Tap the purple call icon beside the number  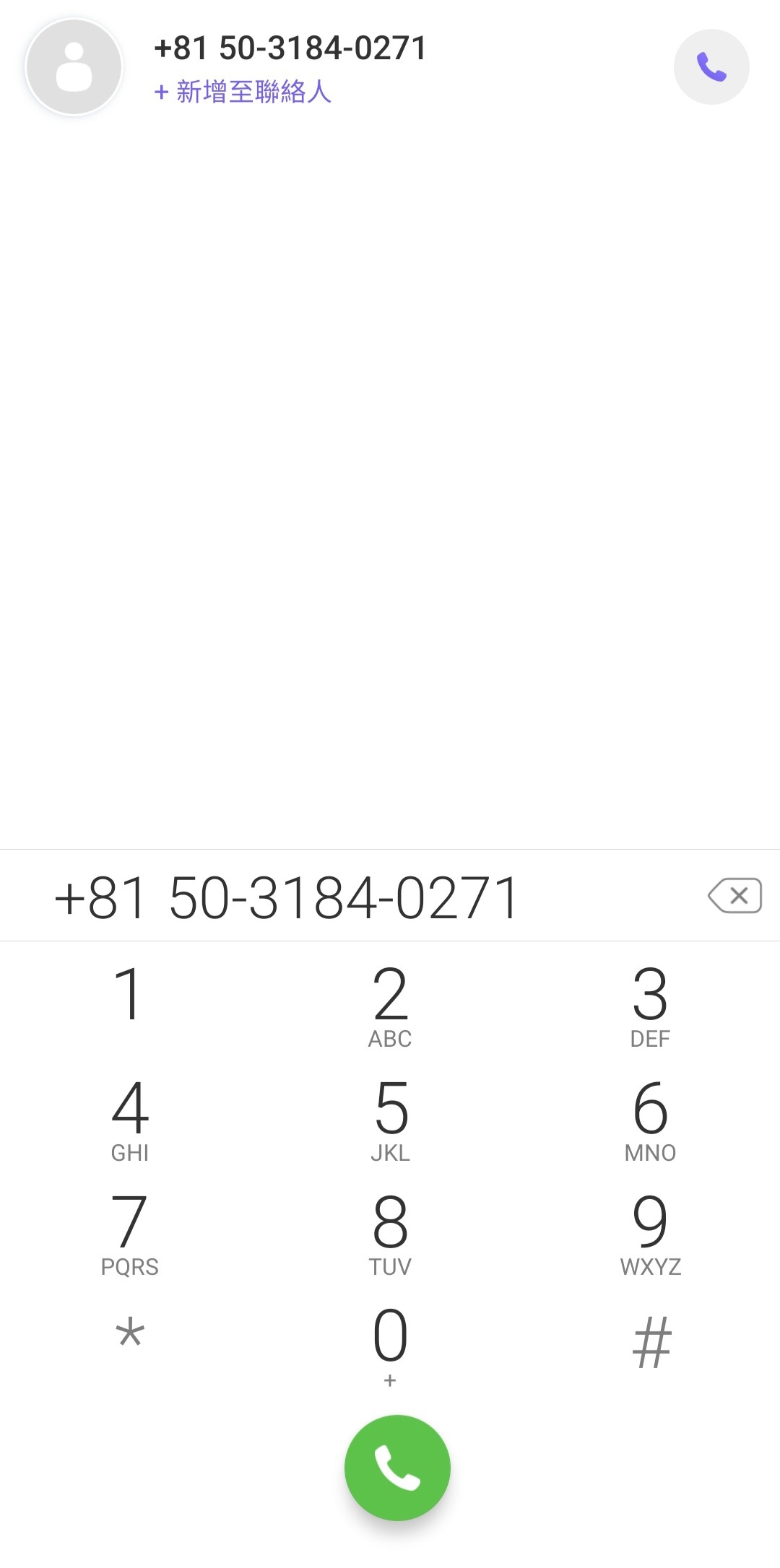click(x=711, y=67)
